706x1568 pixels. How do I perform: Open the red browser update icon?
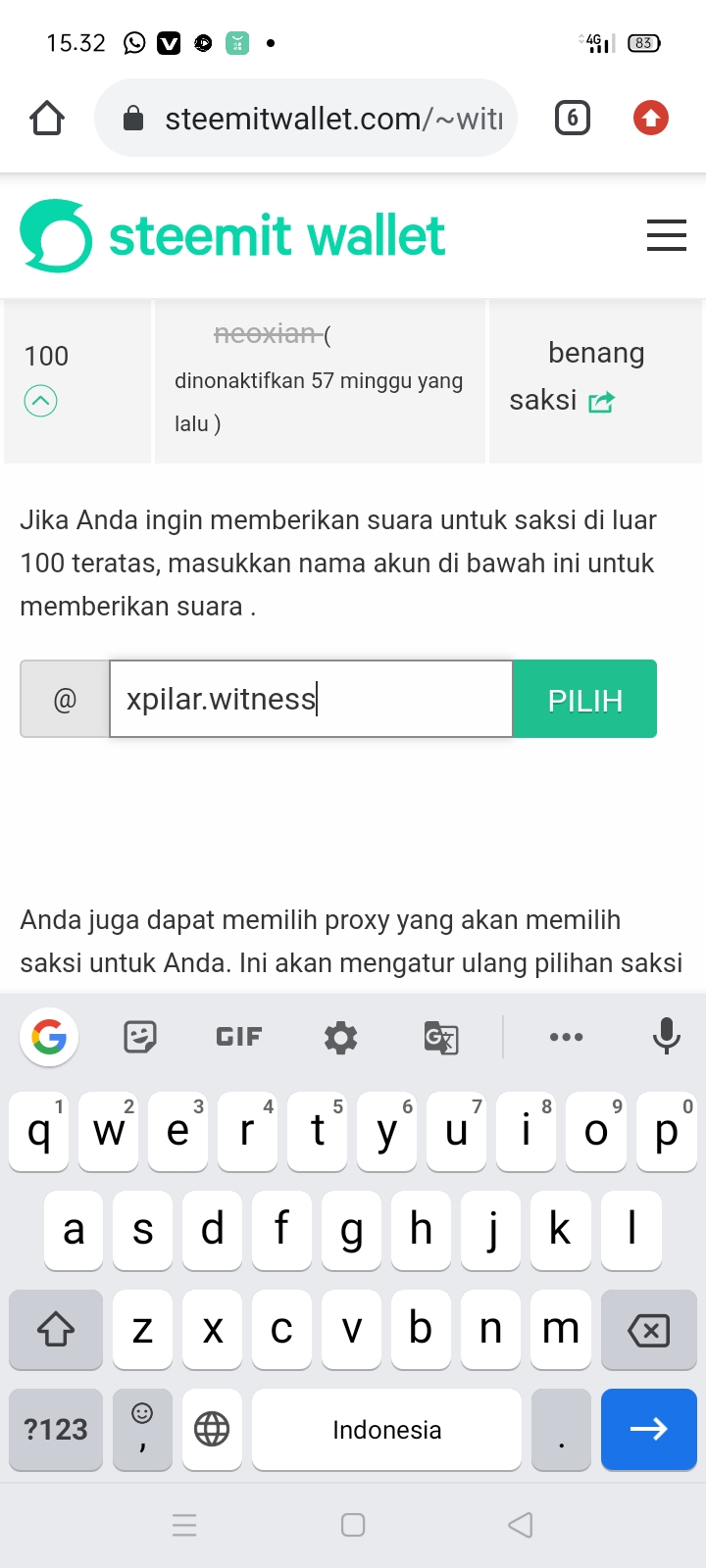pyautogui.click(x=650, y=119)
